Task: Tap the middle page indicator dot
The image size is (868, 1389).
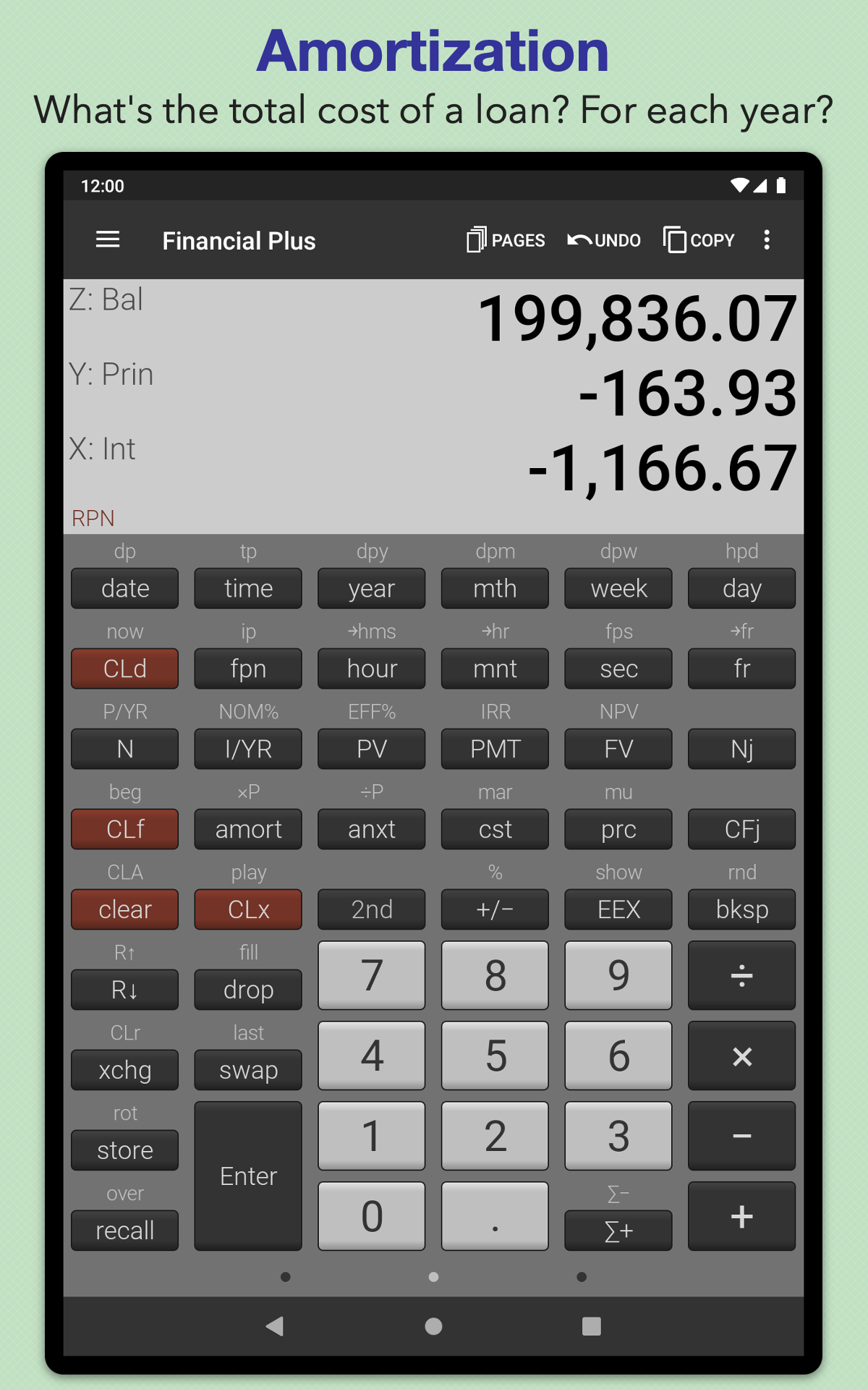Action: pyautogui.click(x=433, y=1278)
